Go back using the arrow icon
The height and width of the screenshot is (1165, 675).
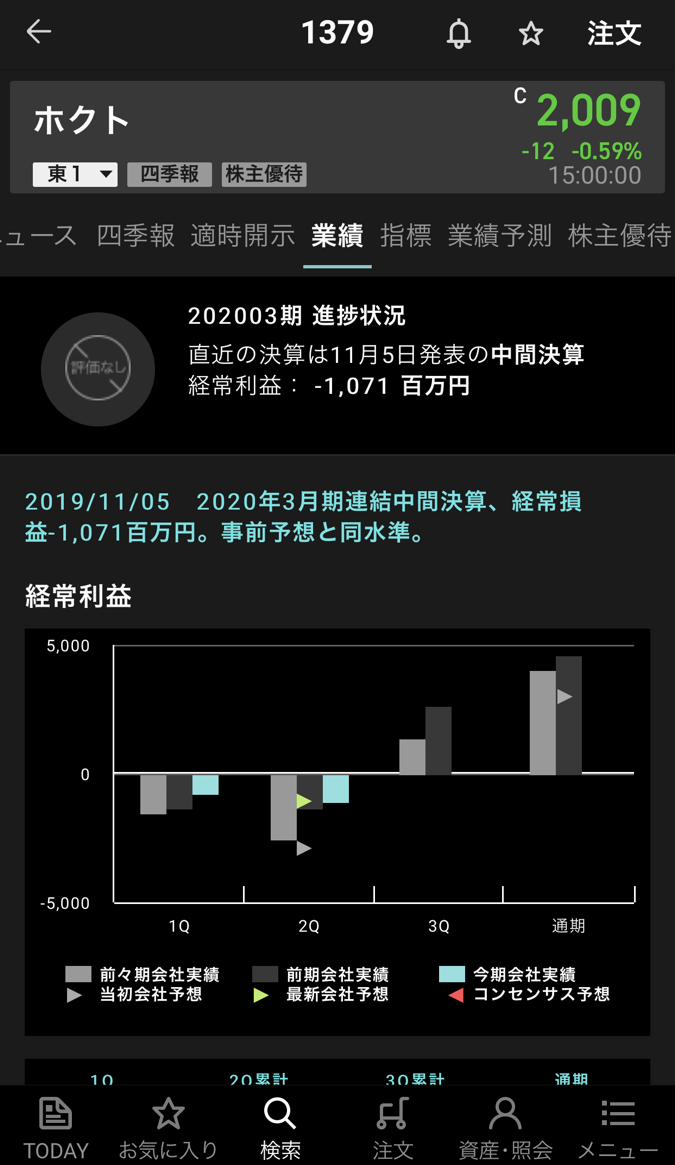(x=38, y=32)
